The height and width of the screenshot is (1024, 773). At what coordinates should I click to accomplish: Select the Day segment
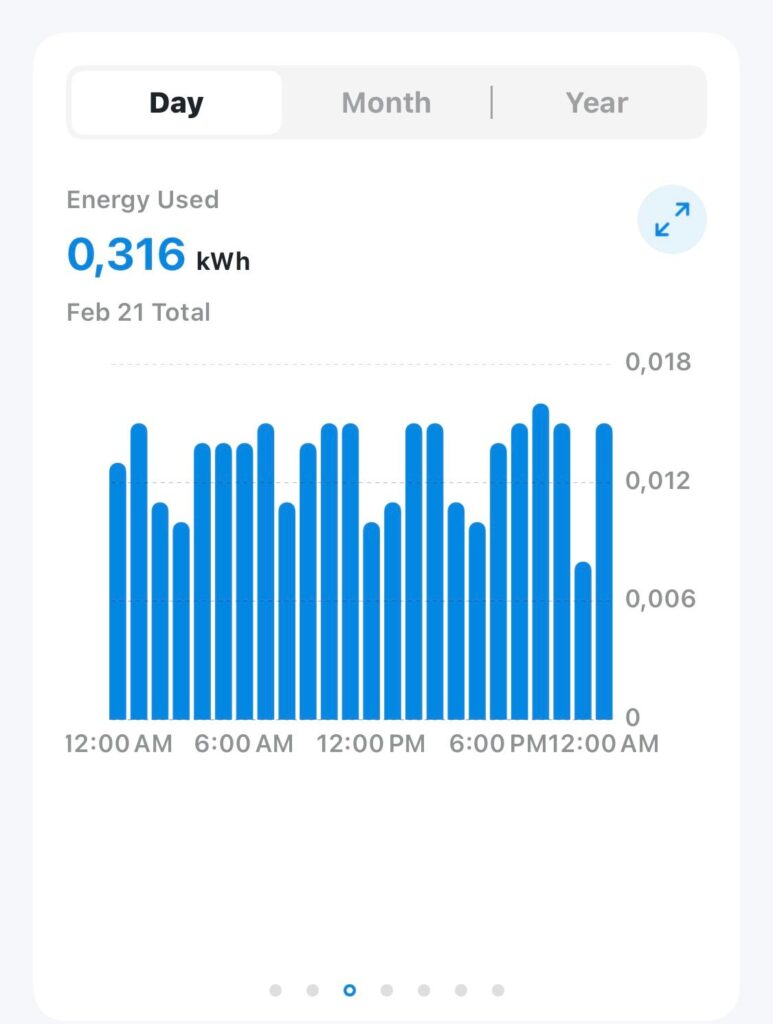[x=176, y=103]
